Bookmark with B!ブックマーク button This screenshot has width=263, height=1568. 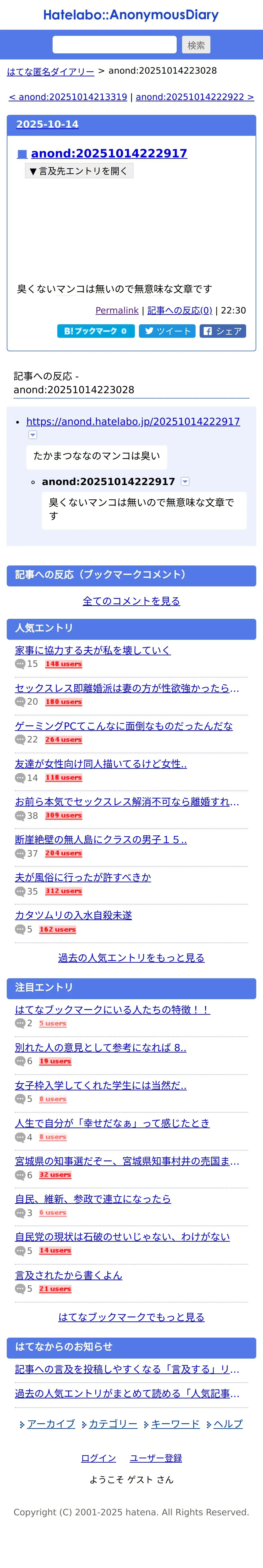95,331
